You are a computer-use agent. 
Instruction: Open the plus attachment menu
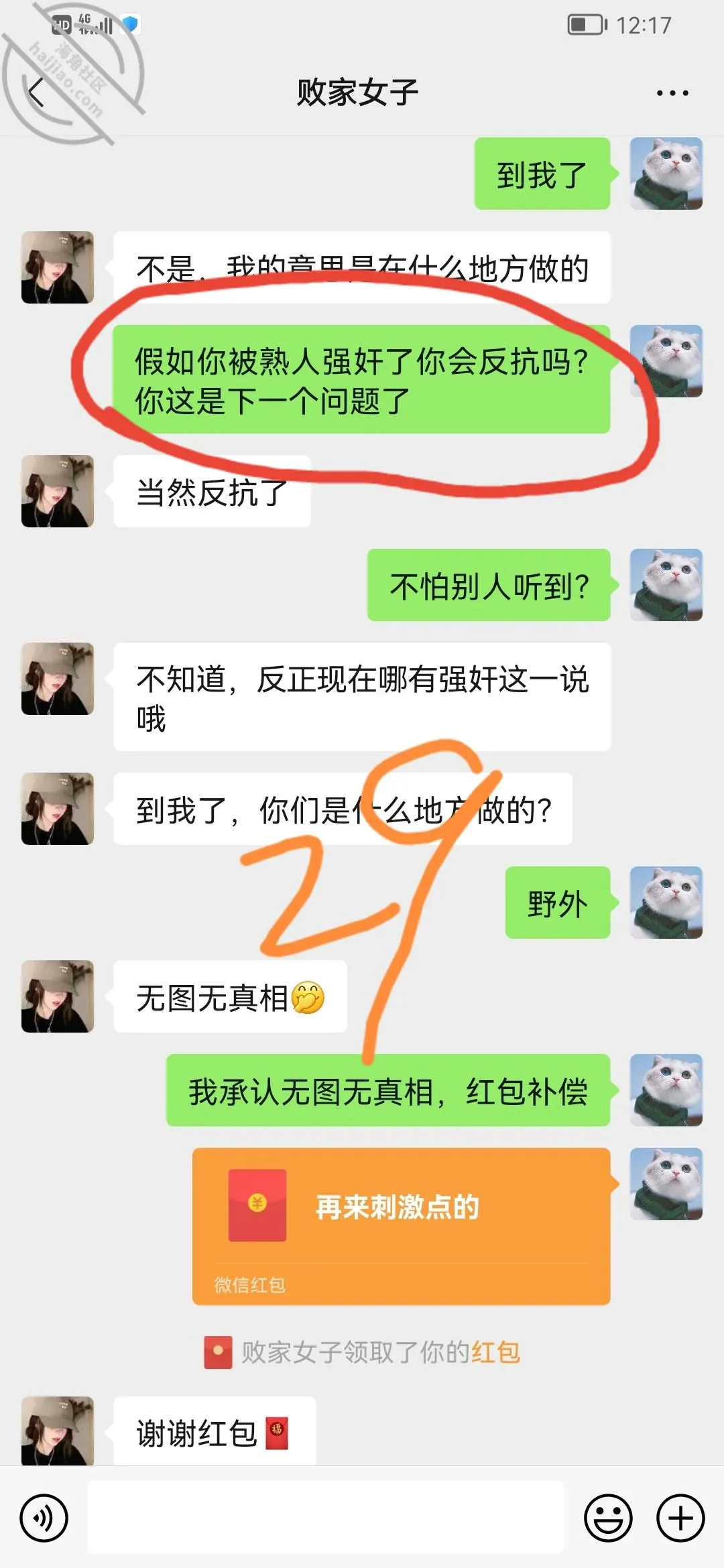(680, 1518)
